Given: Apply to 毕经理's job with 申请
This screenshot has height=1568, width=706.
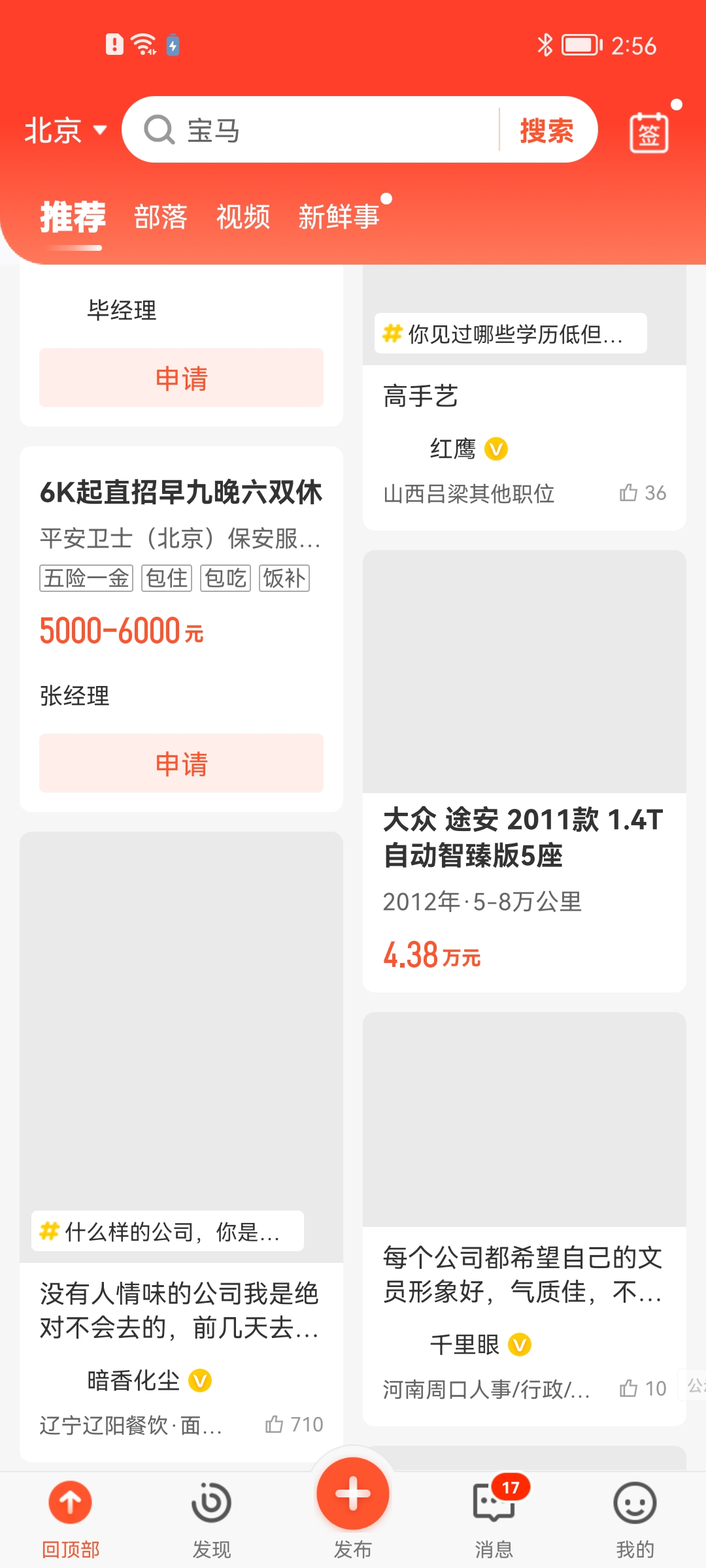Looking at the screenshot, I should 181,378.
